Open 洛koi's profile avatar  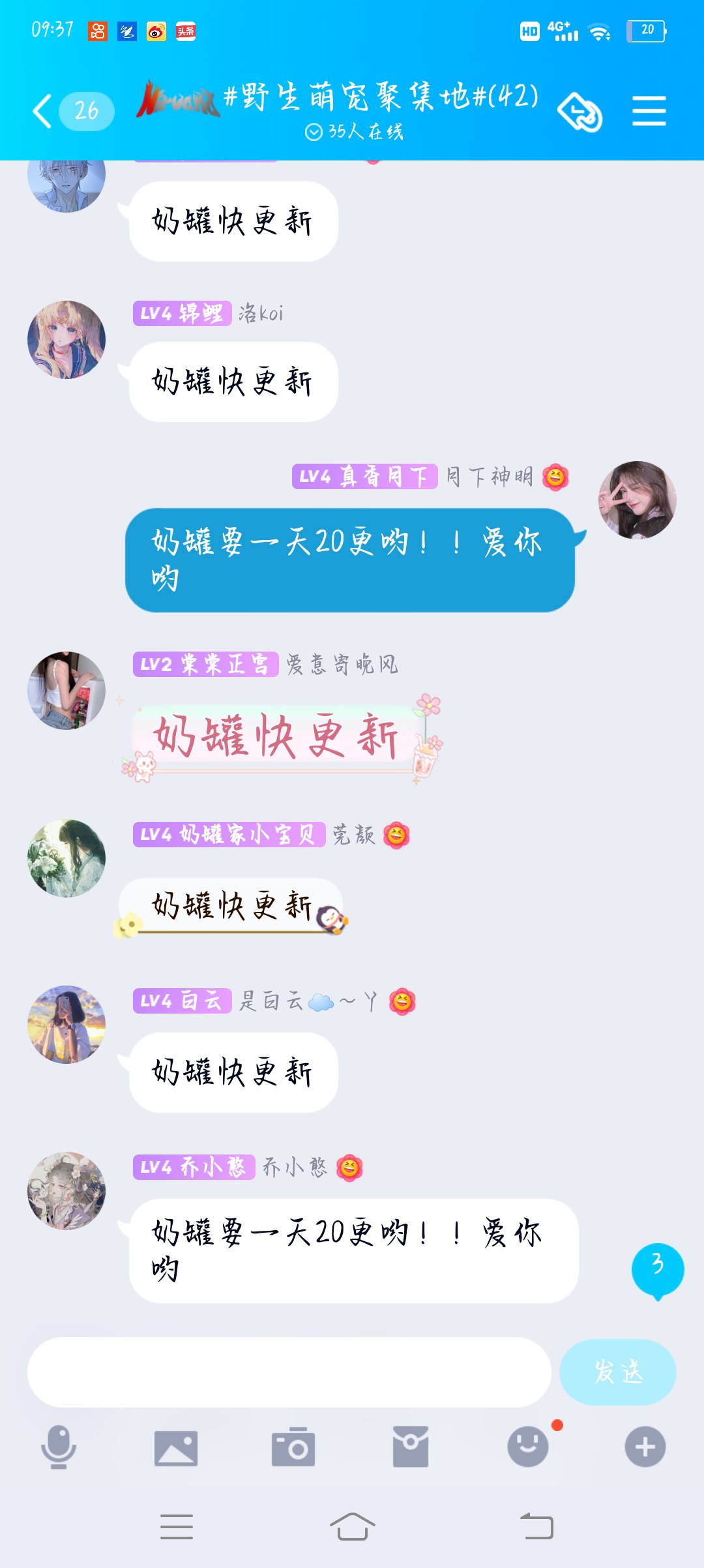[x=66, y=340]
